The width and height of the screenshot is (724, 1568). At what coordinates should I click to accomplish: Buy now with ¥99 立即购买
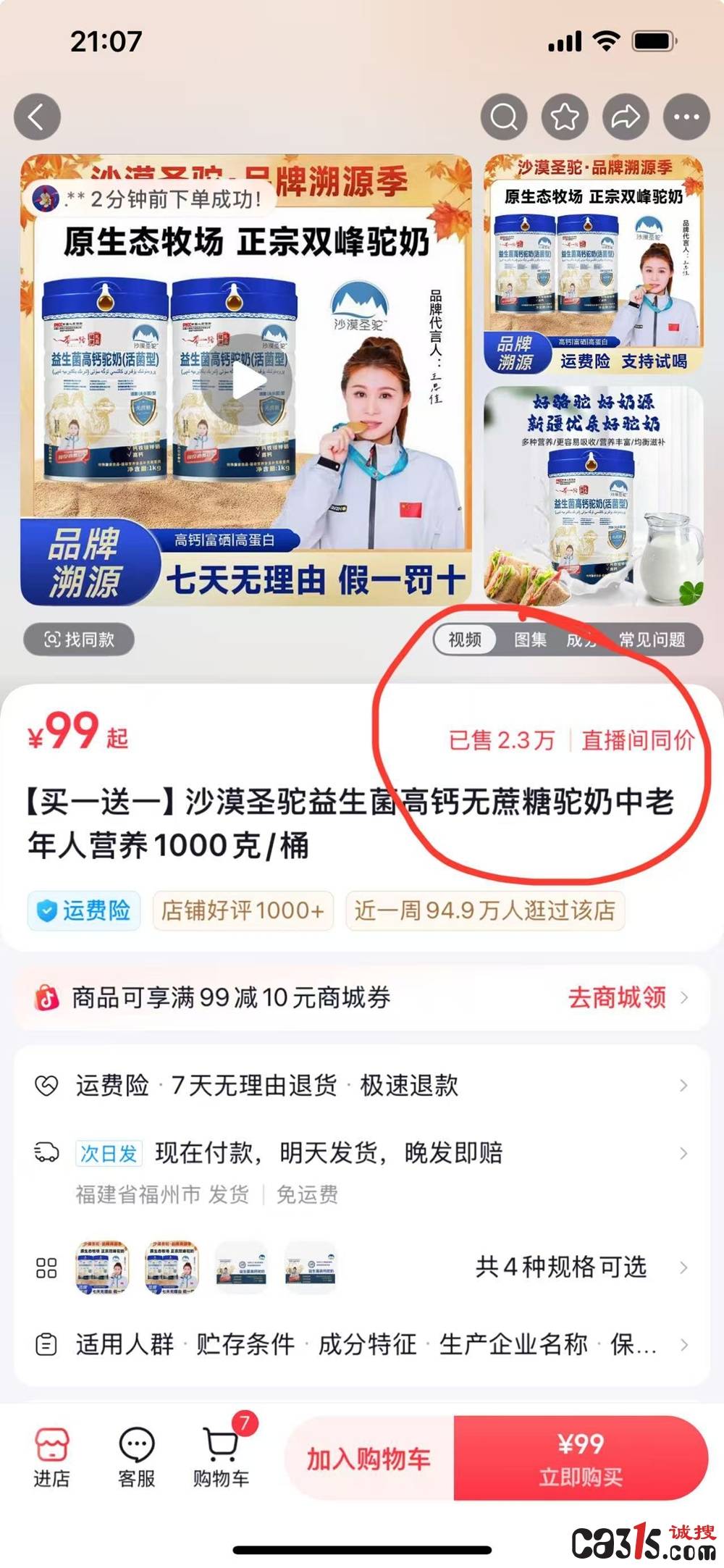581,1459
